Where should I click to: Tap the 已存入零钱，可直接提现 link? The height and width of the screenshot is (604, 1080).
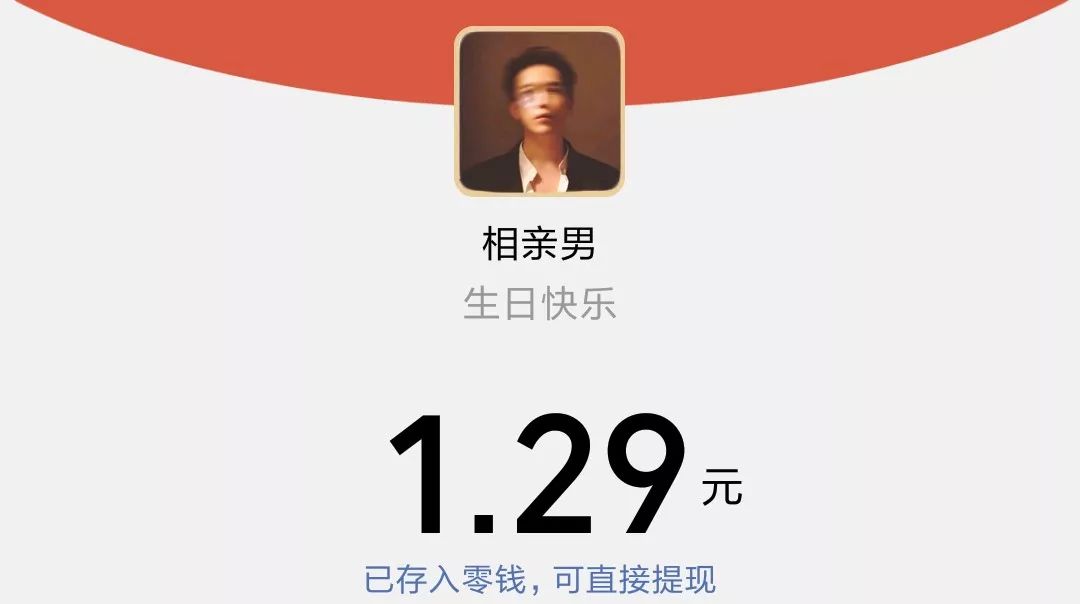coord(540,579)
